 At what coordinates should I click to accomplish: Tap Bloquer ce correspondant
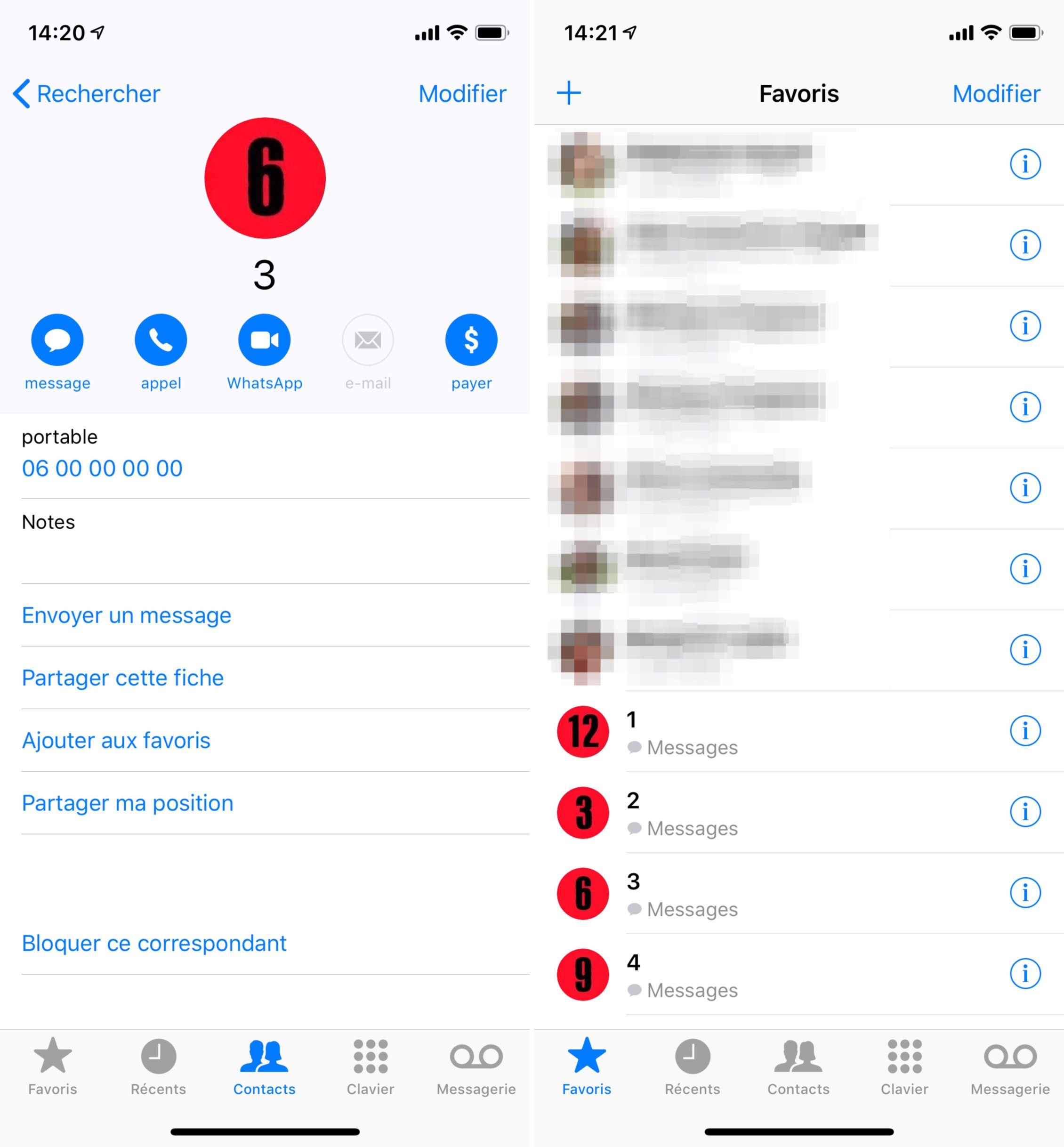click(x=154, y=943)
